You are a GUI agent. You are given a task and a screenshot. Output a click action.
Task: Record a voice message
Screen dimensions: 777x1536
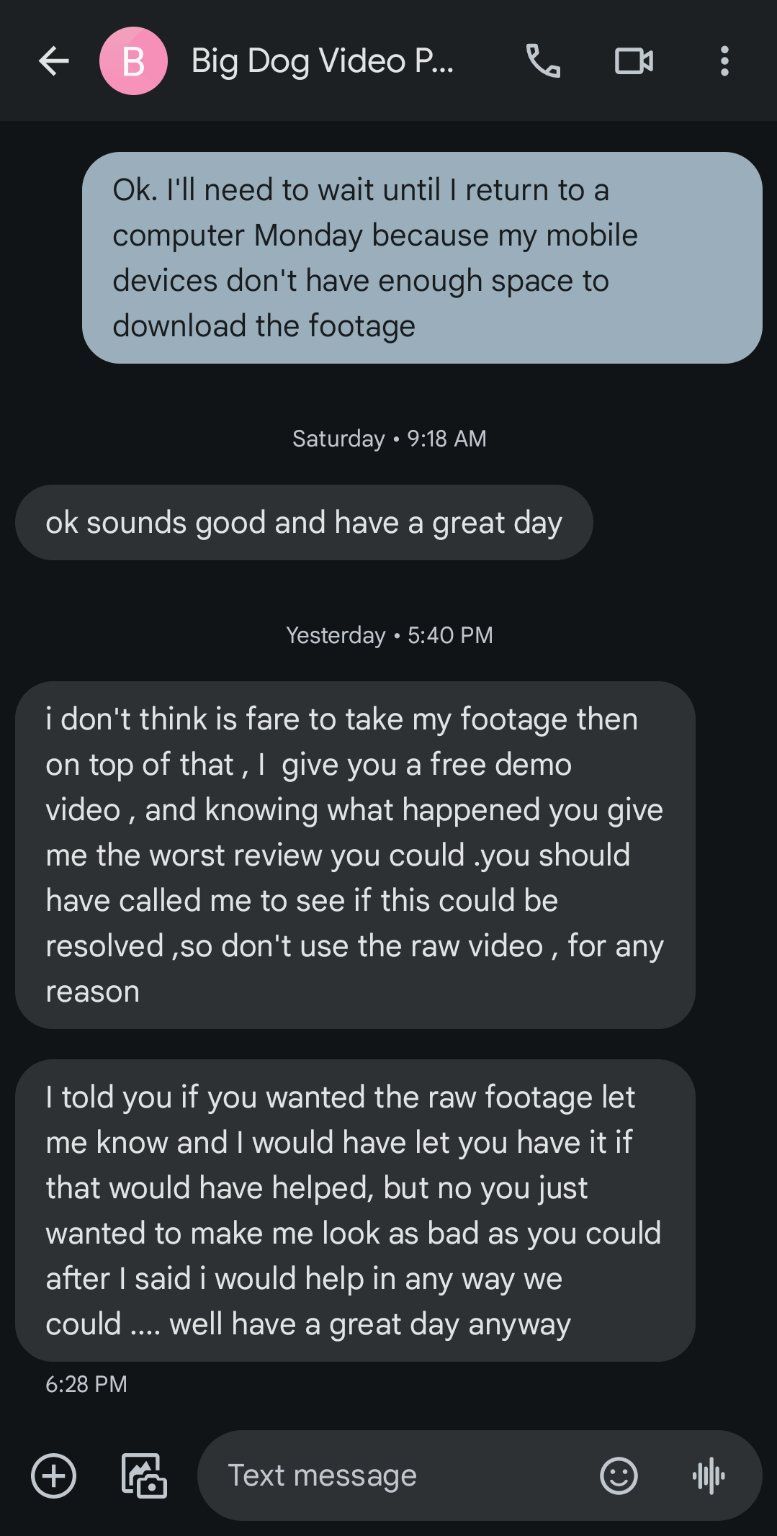coord(708,1475)
